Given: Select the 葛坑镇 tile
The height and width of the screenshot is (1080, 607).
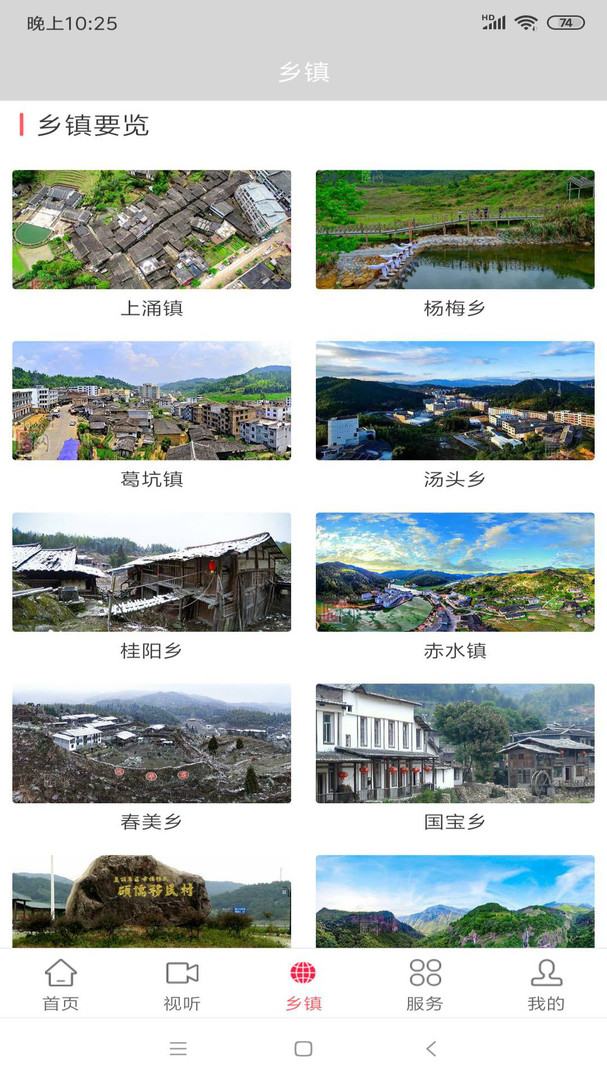Looking at the screenshot, I should [x=152, y=415].
